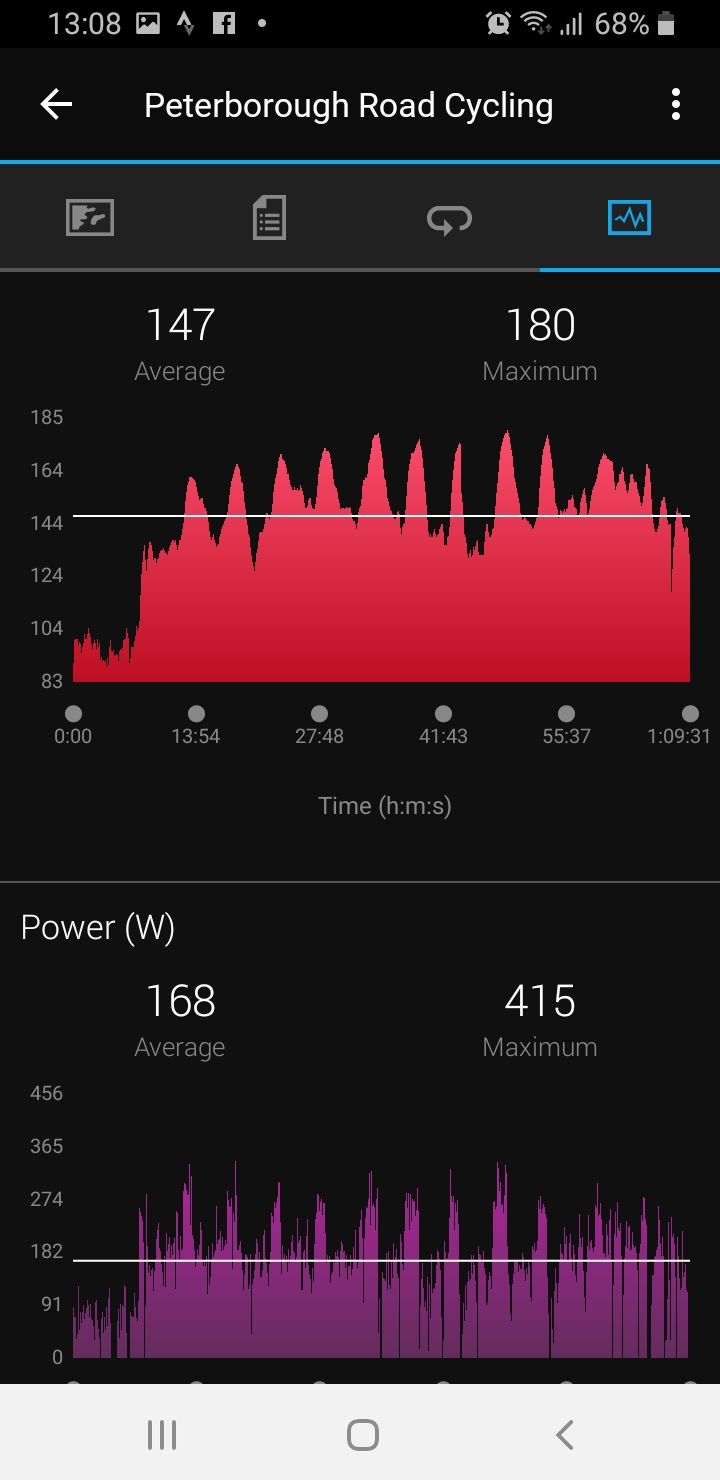Switch to the overview map tab
720x1480 pixels.
coord(90,218)
